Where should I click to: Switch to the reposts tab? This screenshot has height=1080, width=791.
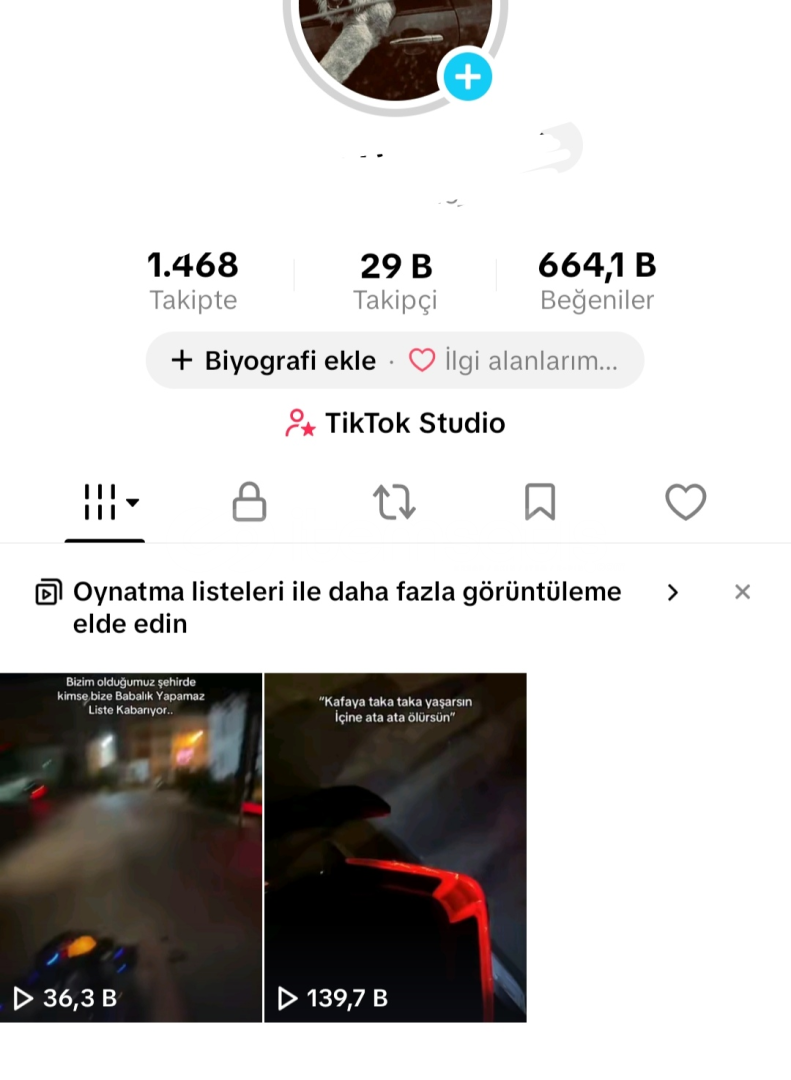pyautogui.click(x=395, y=502)
